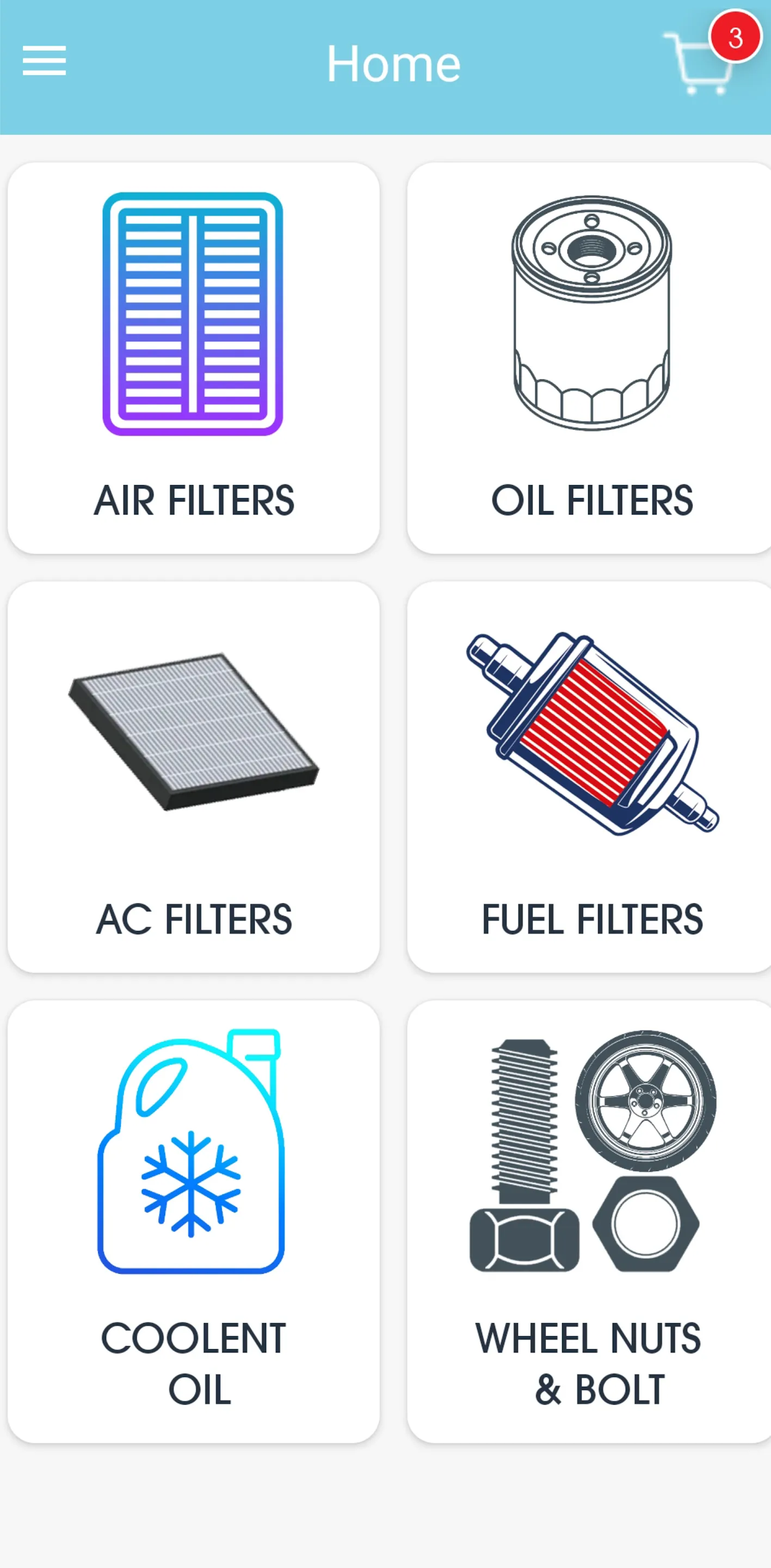The height and width of the screenshot is (1568, 771).
Task: Open the Coolent Oil category
Action: pyautogui.click(x=194, y=1222)
